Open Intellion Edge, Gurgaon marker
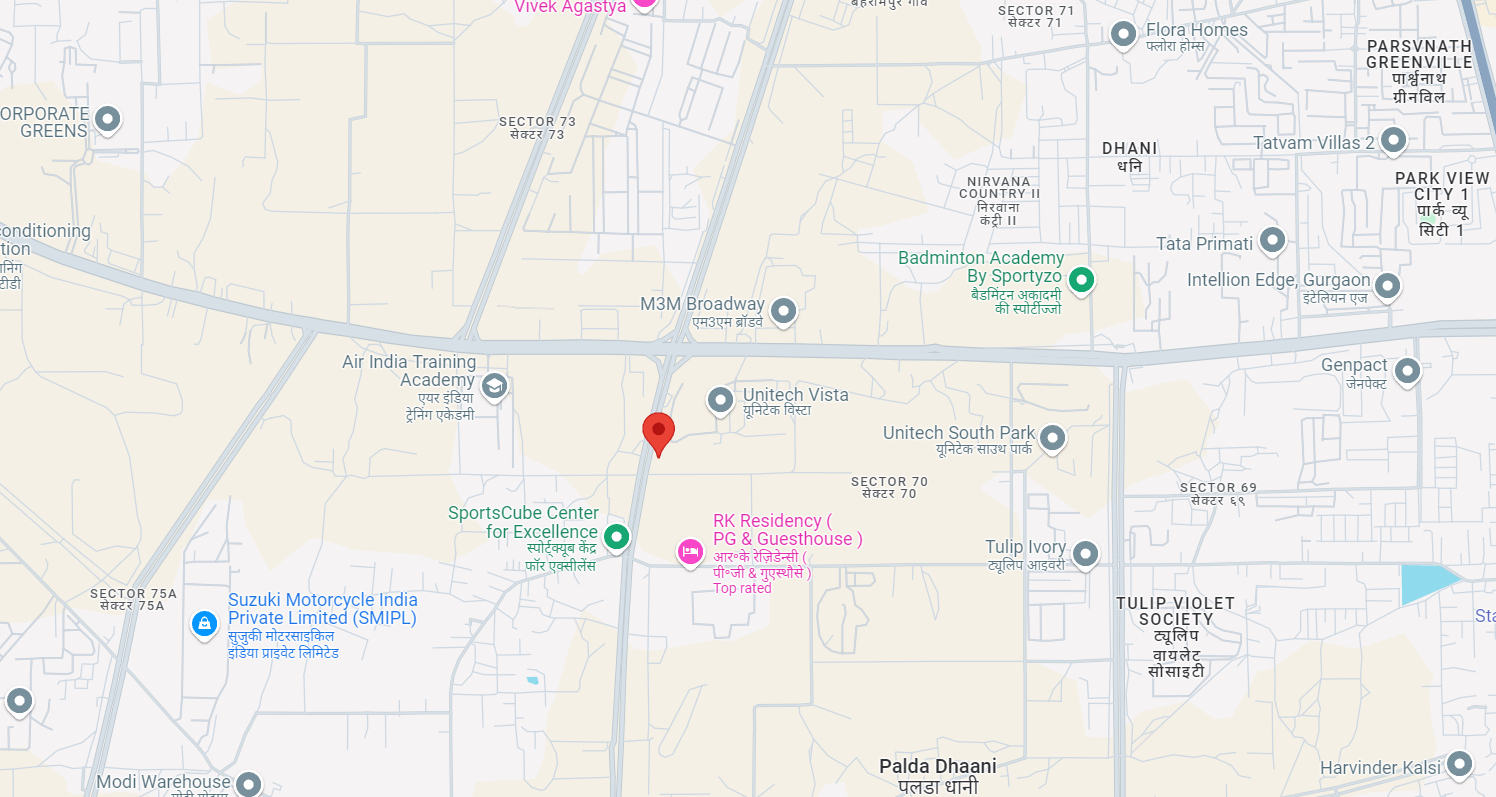 tap(1387, 286)
